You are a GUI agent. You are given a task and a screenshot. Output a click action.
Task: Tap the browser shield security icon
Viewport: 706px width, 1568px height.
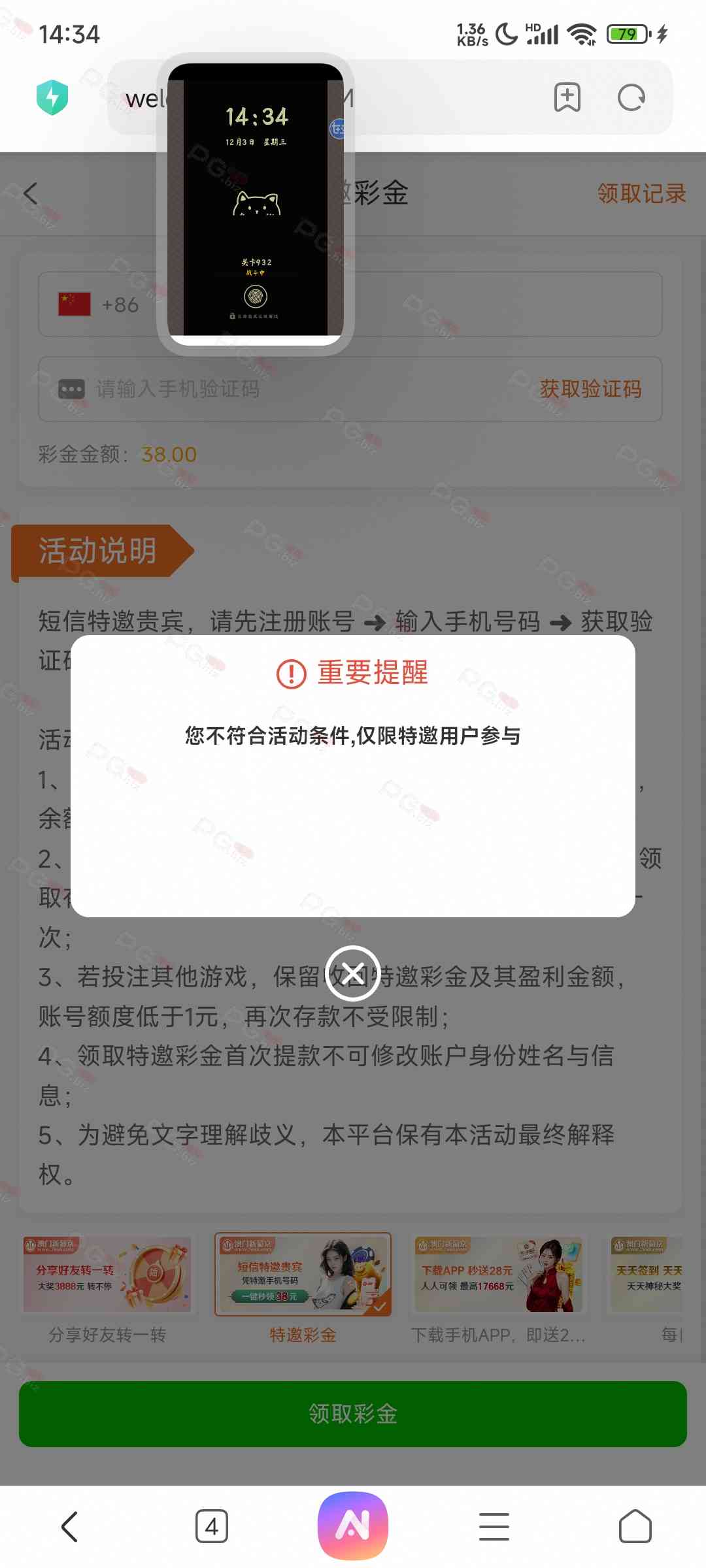(x=52, y=97)
